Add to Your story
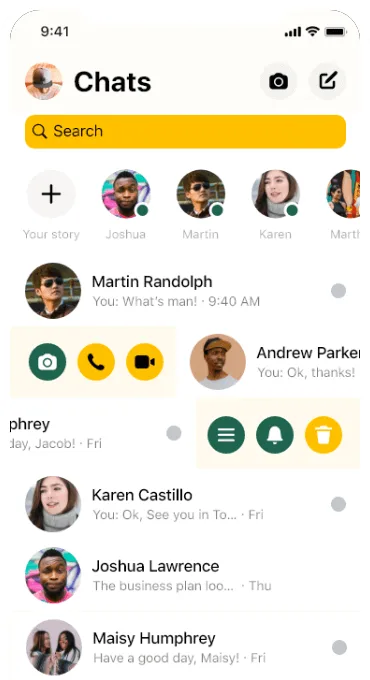 (x=51, y=194)
